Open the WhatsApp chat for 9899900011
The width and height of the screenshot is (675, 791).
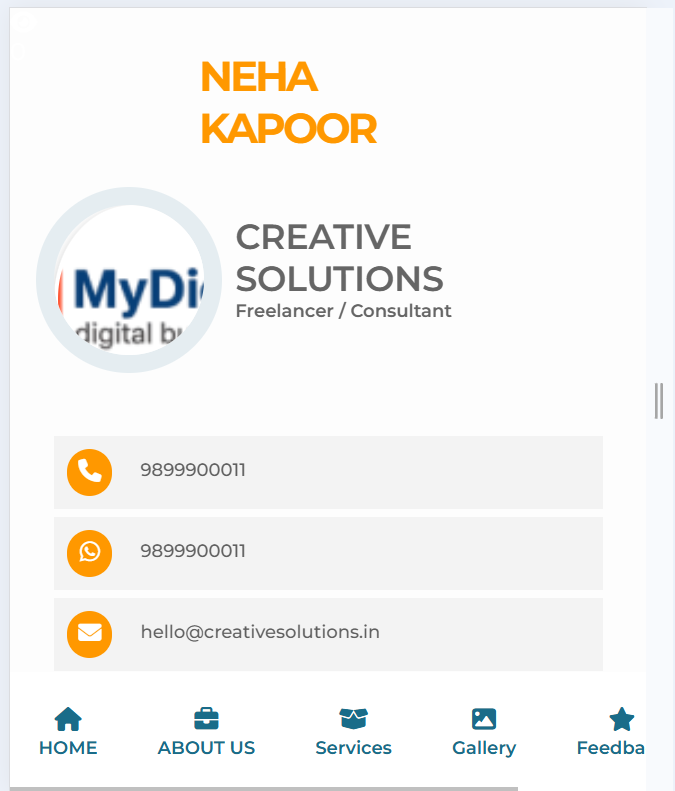pyautogui.click(x=193, y=552)
